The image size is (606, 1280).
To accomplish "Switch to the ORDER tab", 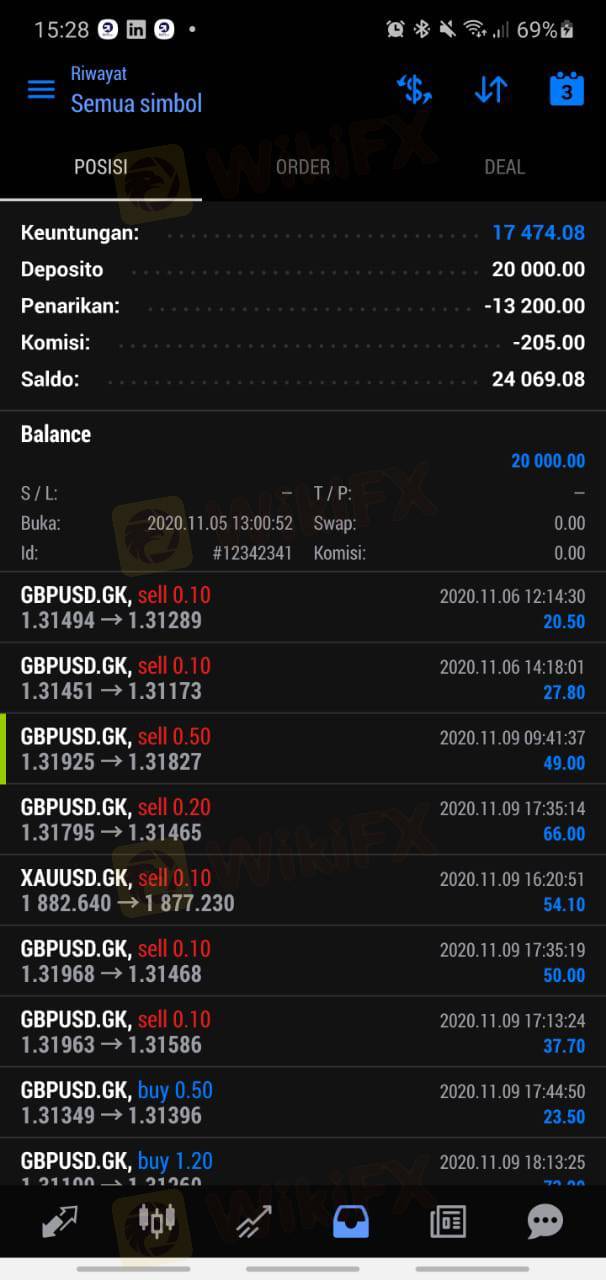I will point(303,167).
